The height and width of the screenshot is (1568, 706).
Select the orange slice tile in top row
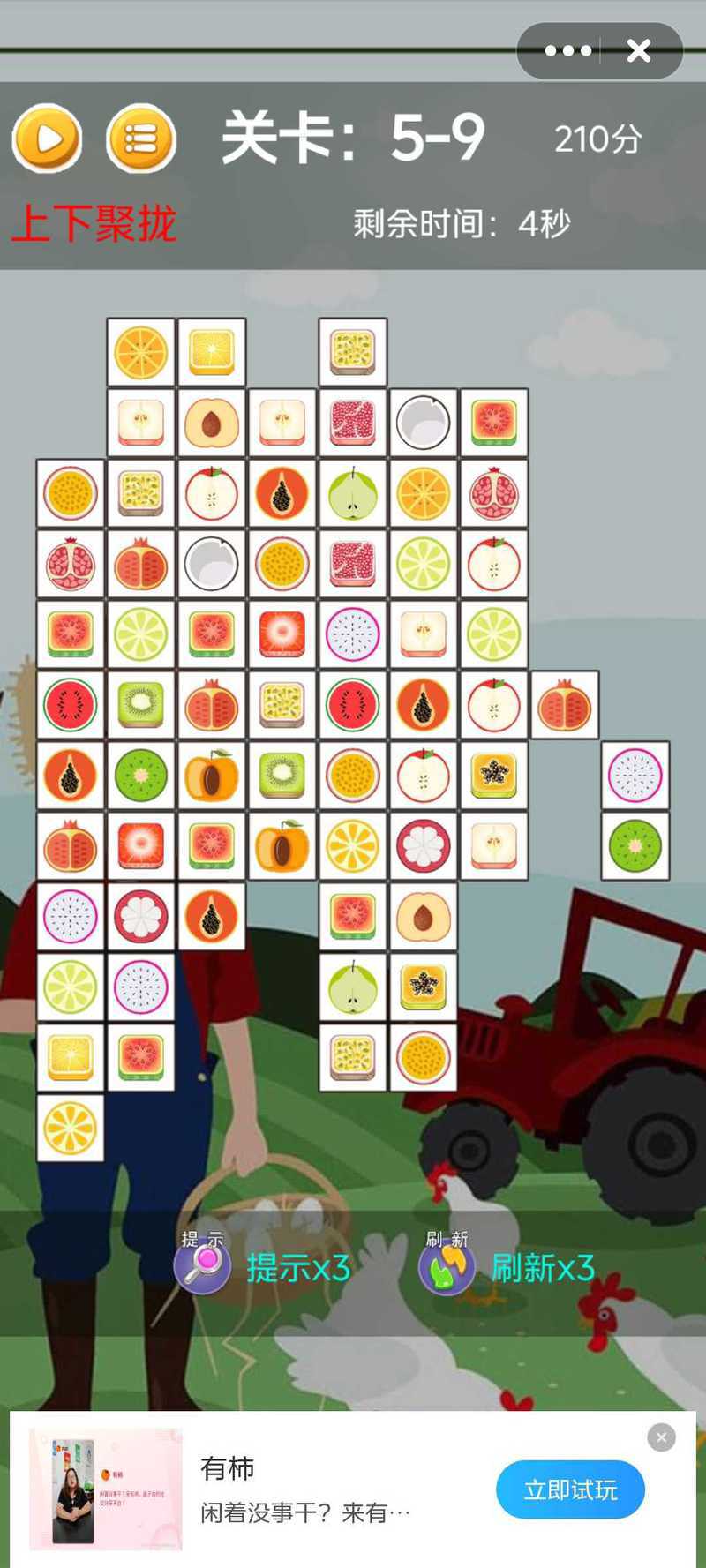(x=141, y=352)
